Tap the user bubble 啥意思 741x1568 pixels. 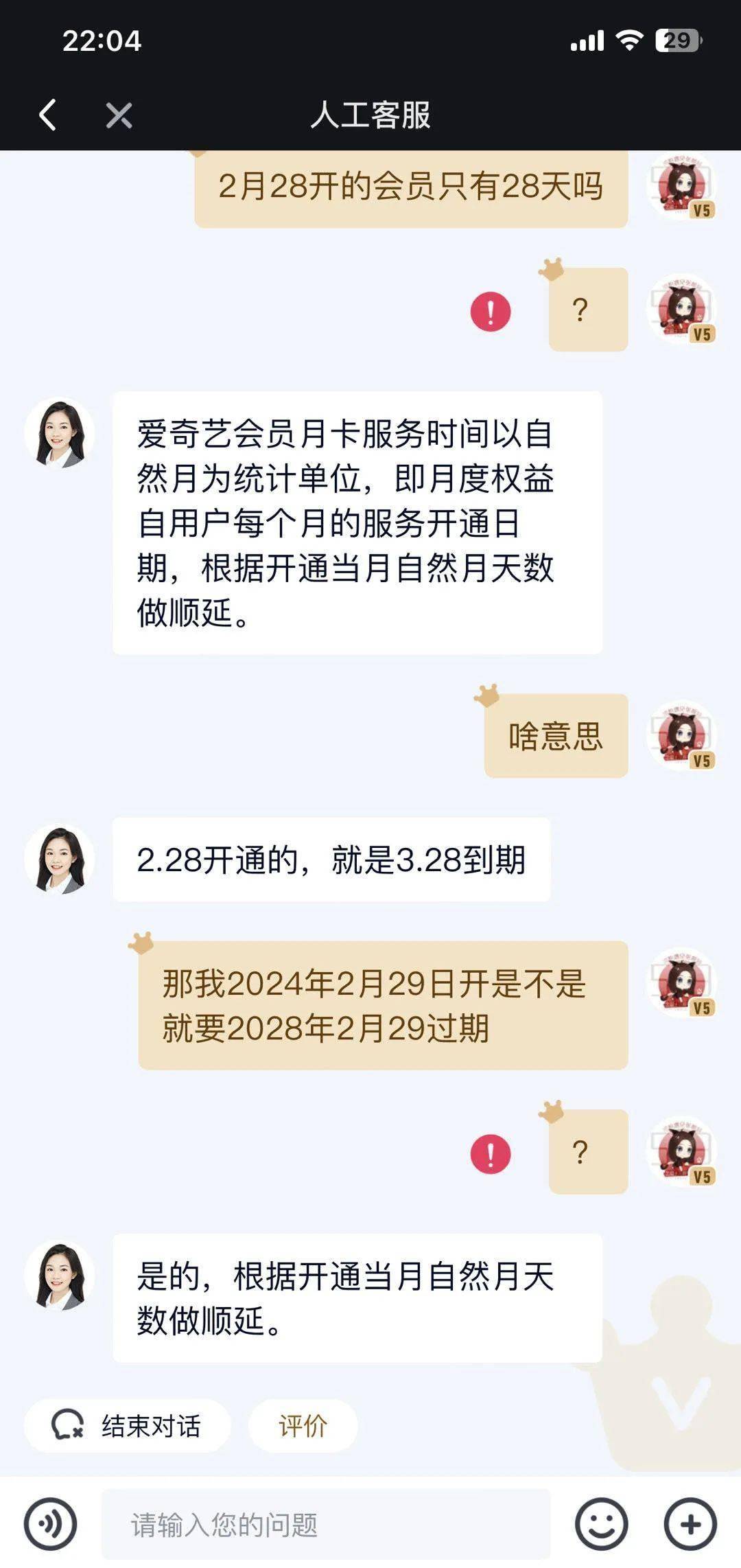pyautogui.click(x=556, y=736)
